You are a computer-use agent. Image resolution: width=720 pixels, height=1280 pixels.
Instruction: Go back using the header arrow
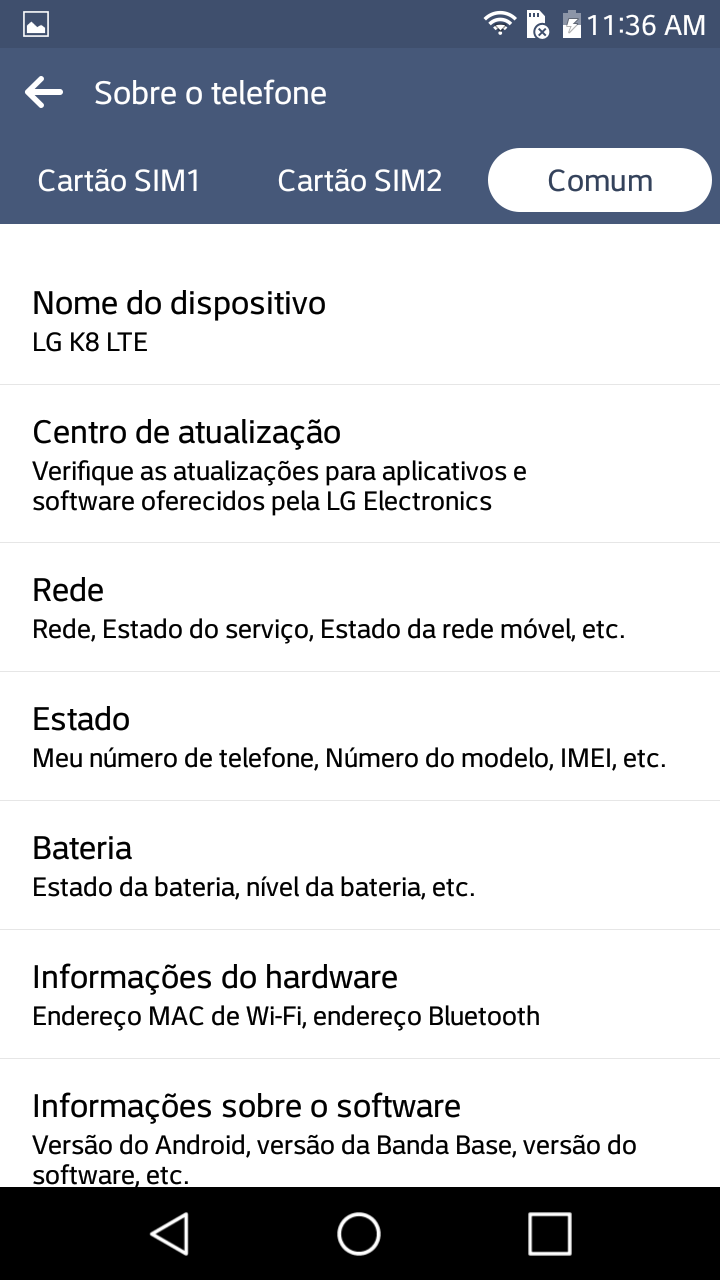[44, 93]
